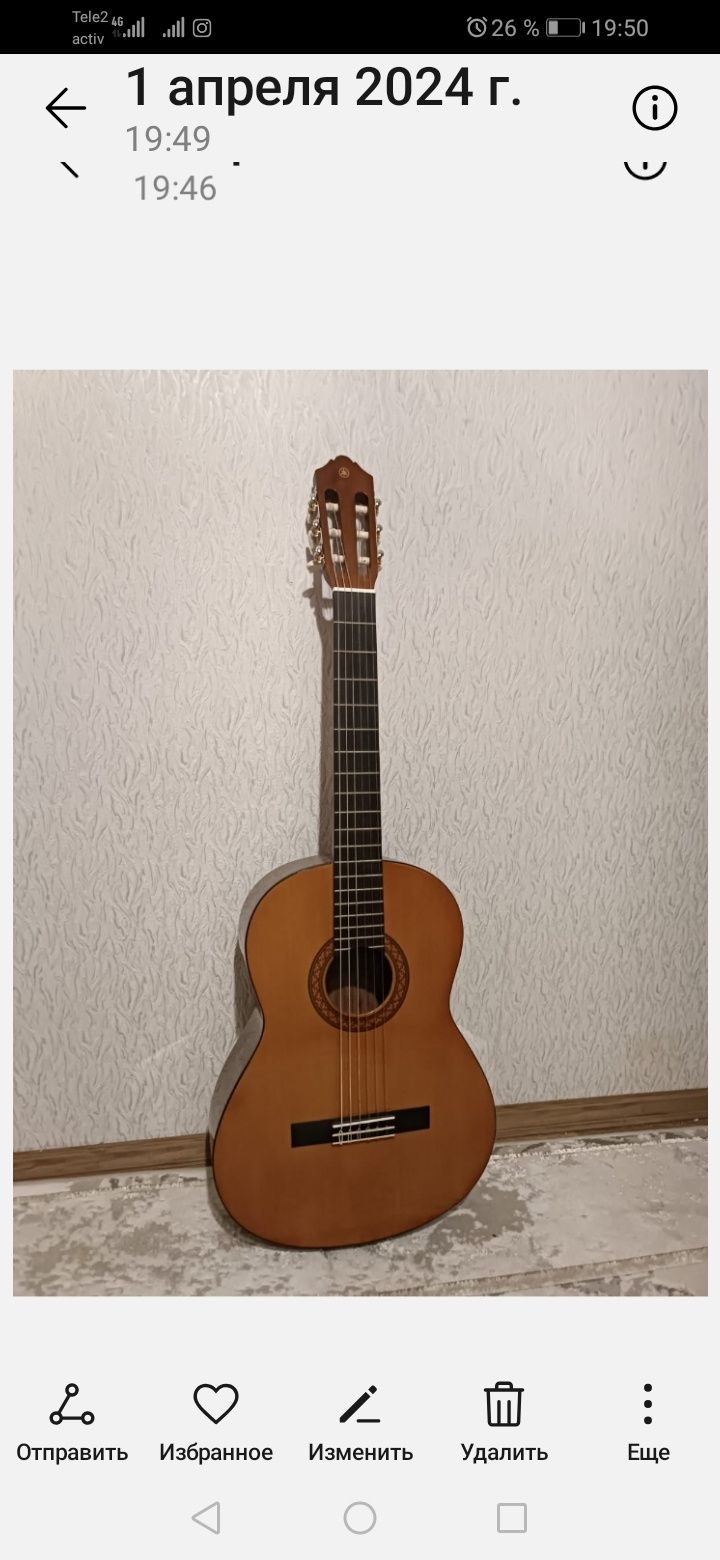Edit the photo with Изменить

360,1421
